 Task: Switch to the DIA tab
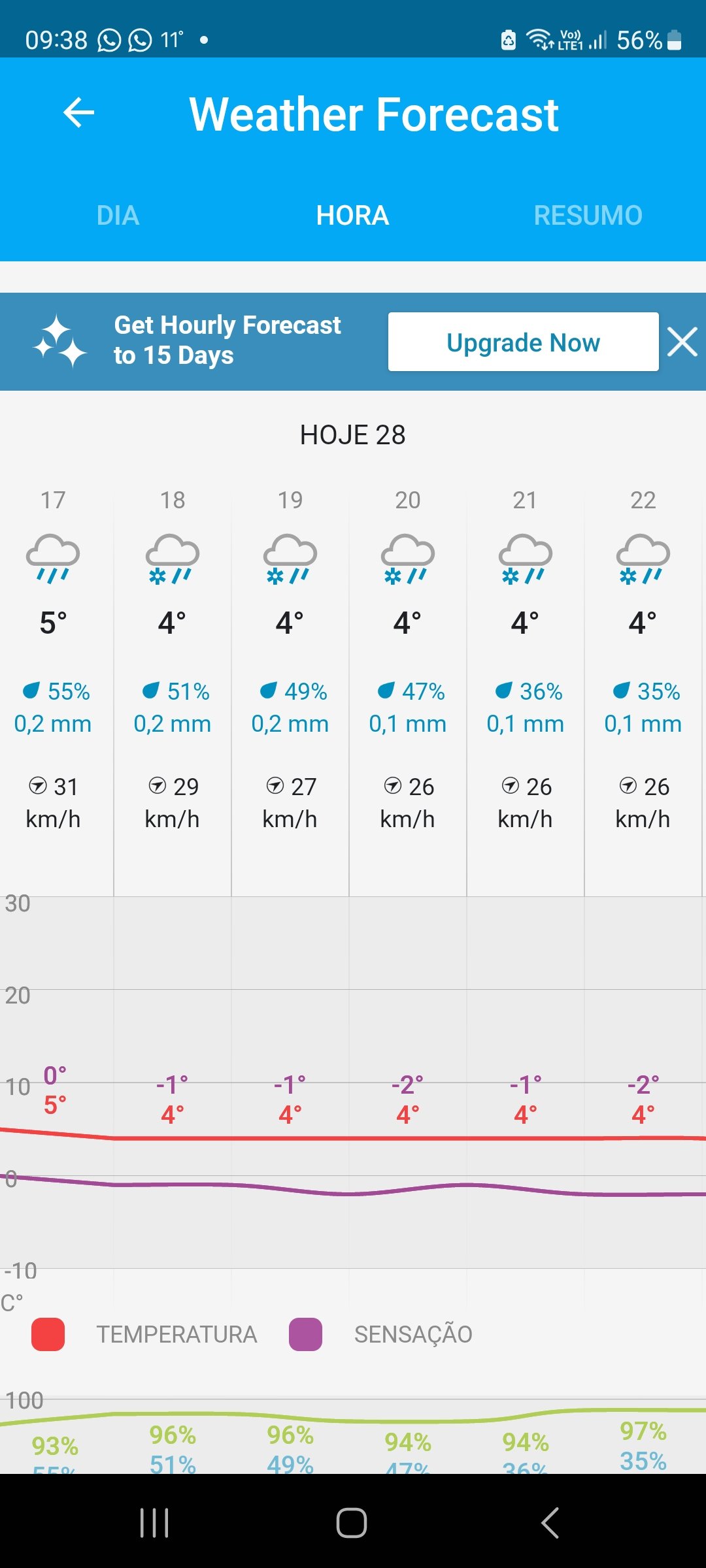click(x=118, y=216)
